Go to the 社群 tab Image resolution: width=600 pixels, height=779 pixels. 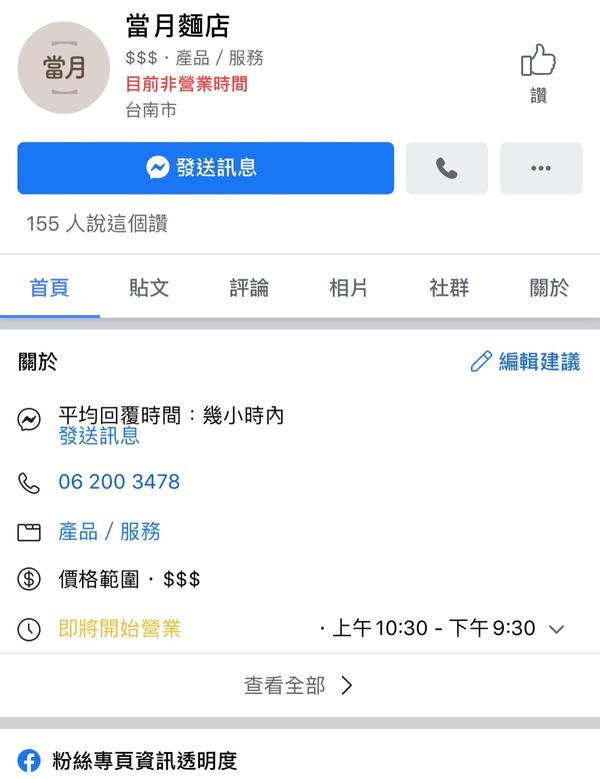coord(449,288)
